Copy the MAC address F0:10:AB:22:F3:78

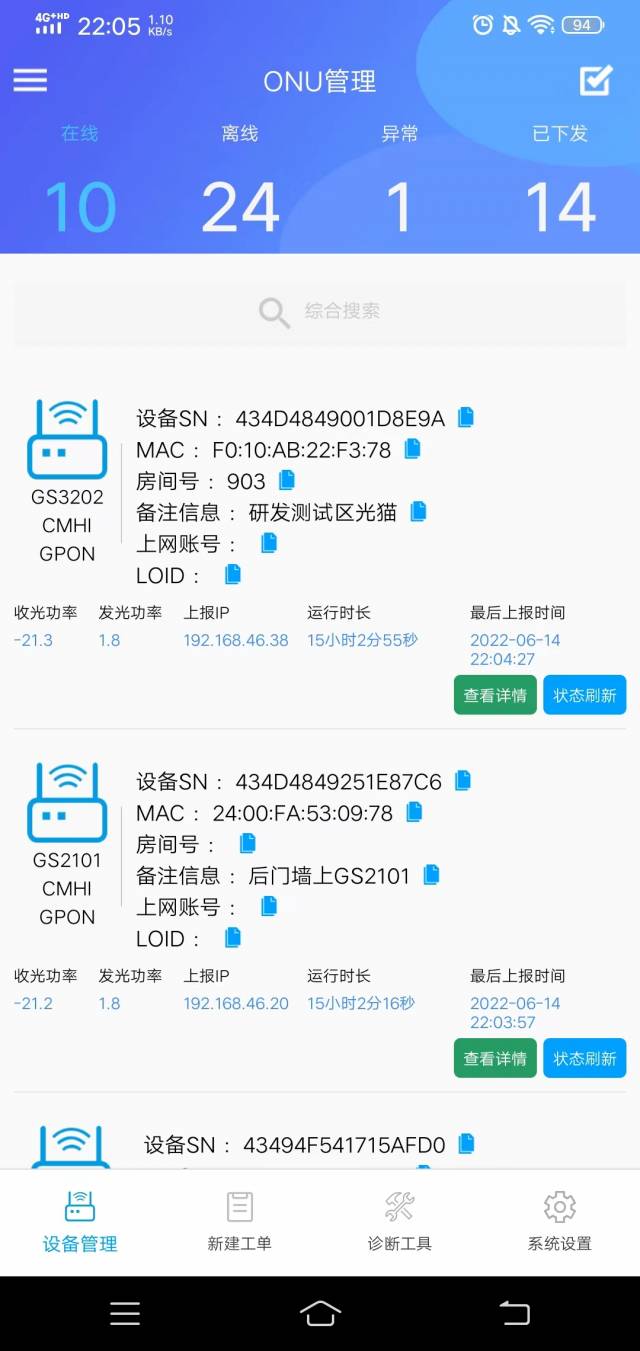point(412,449)
